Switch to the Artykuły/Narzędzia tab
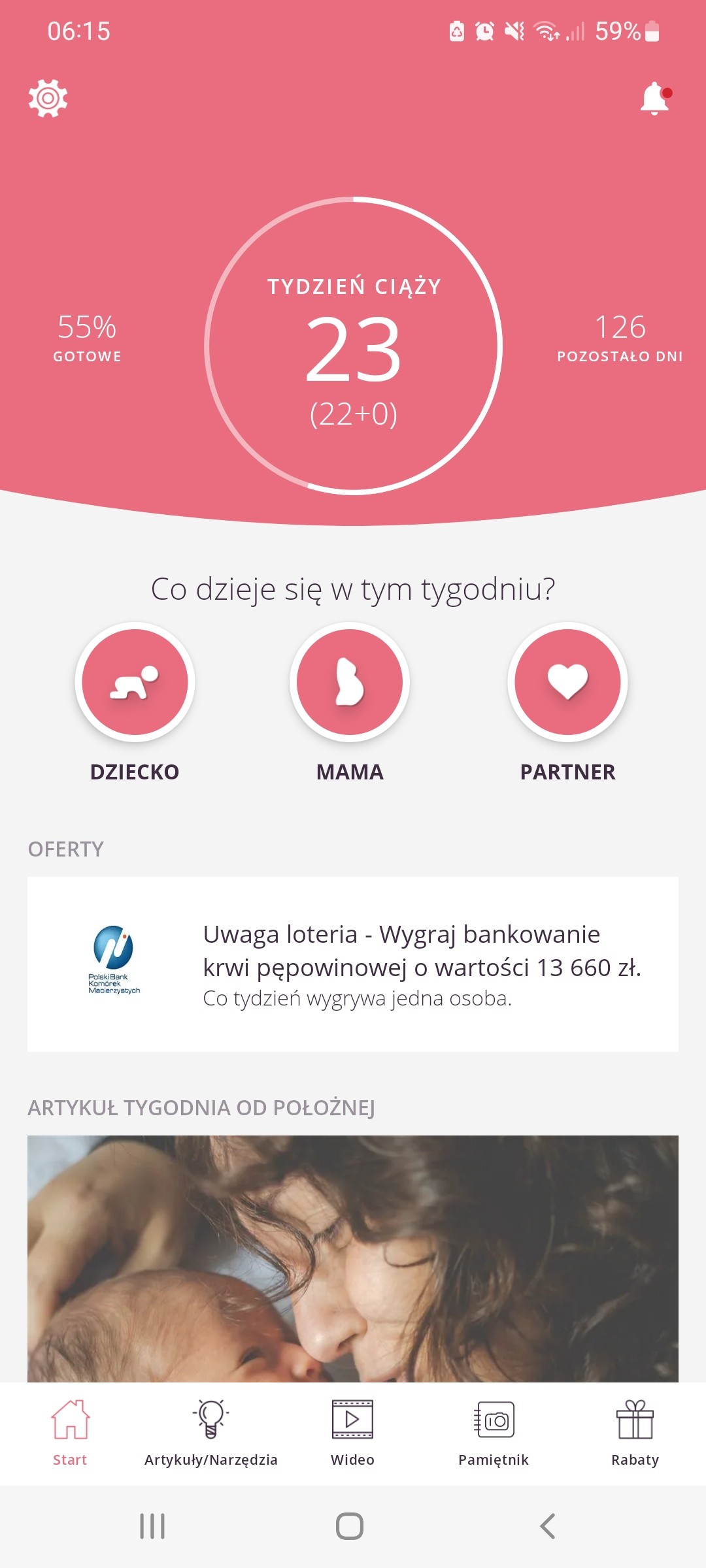706x1568 pixels. (210, 1432)
